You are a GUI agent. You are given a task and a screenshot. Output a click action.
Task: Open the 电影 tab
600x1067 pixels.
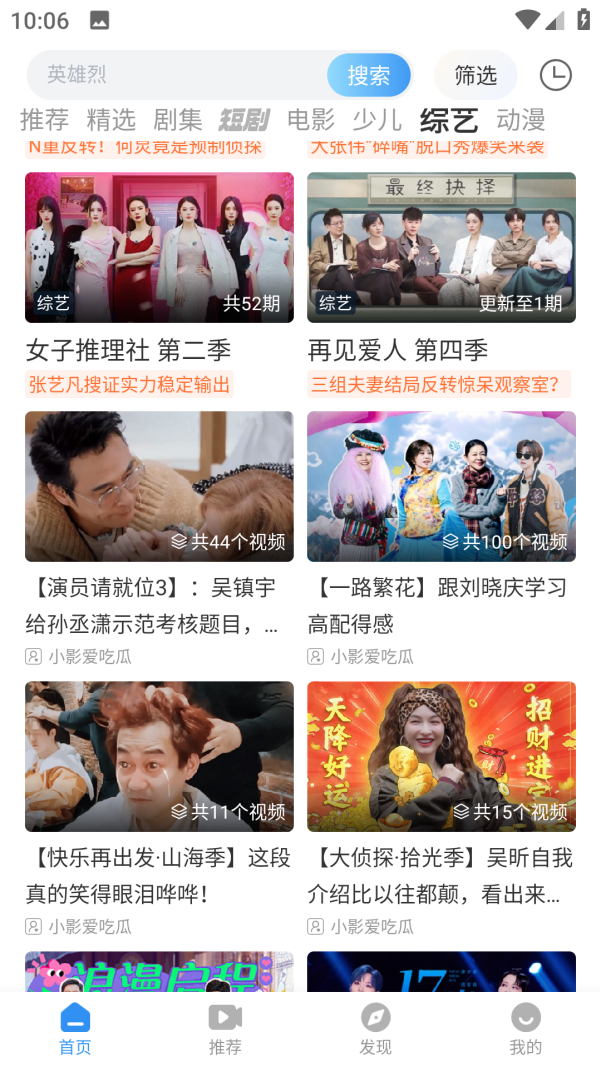click(311, 120)
